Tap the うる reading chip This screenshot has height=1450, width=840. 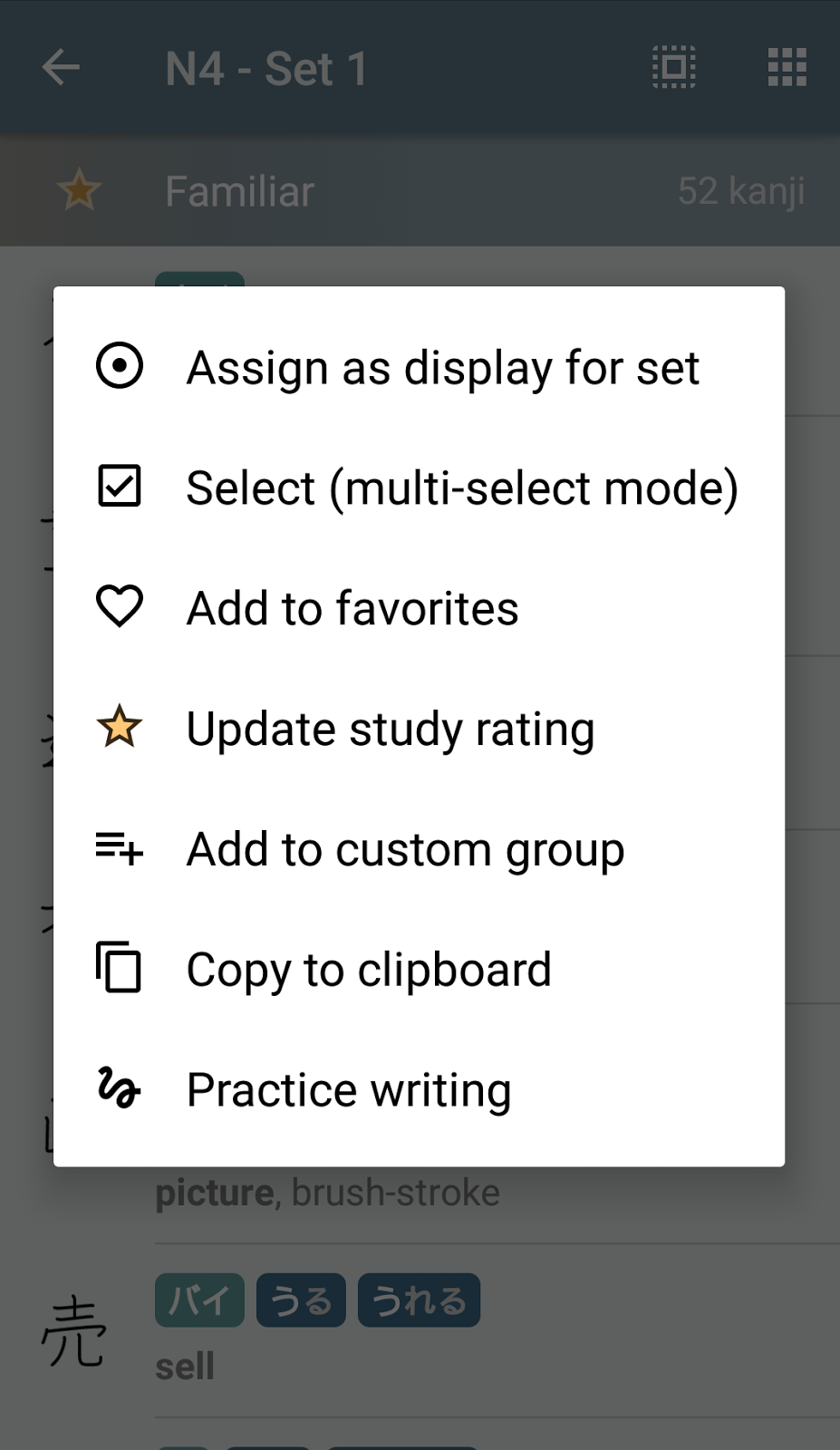[x=300, y=1300]
